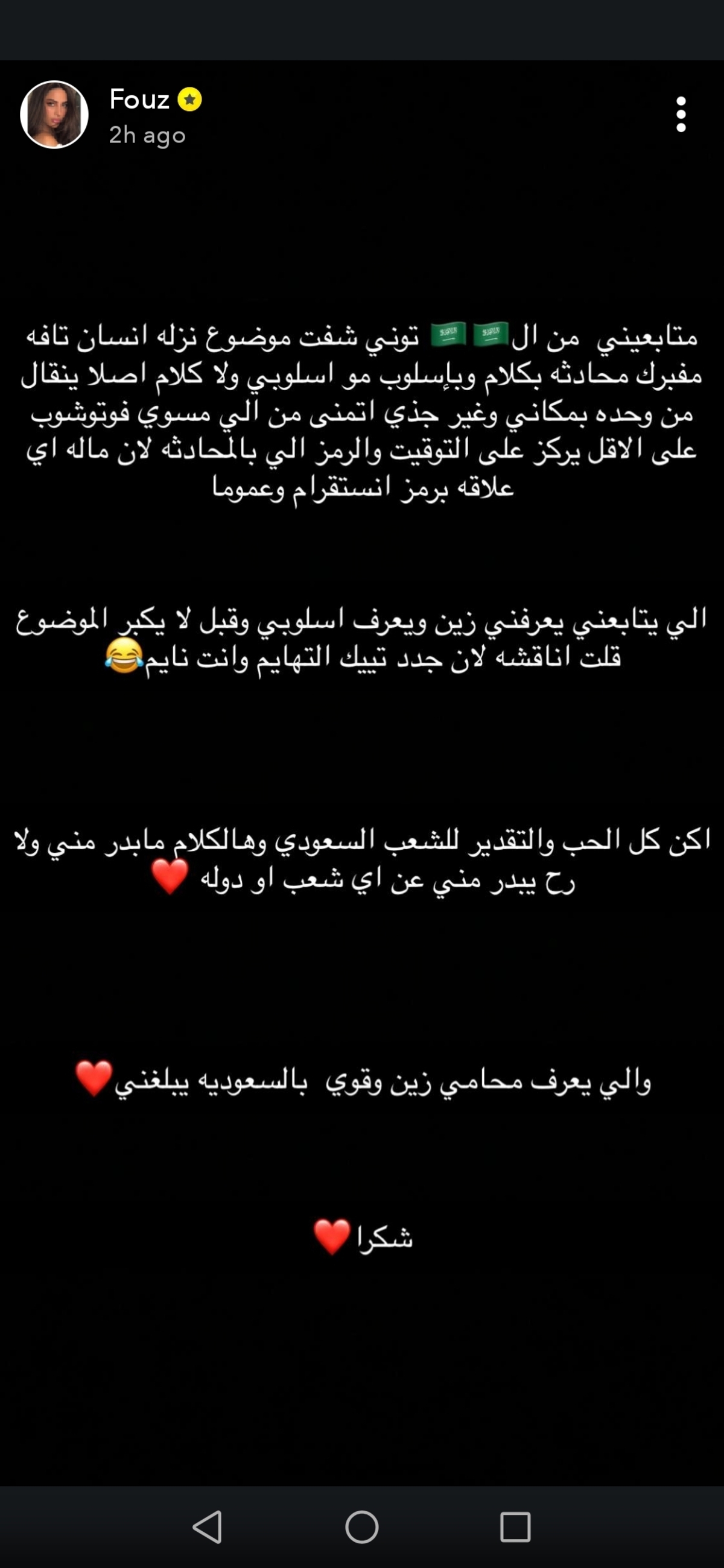Viewport: 724px width, 1568px height.
Task: Go to the home screen
Action: coord(361,1526)
